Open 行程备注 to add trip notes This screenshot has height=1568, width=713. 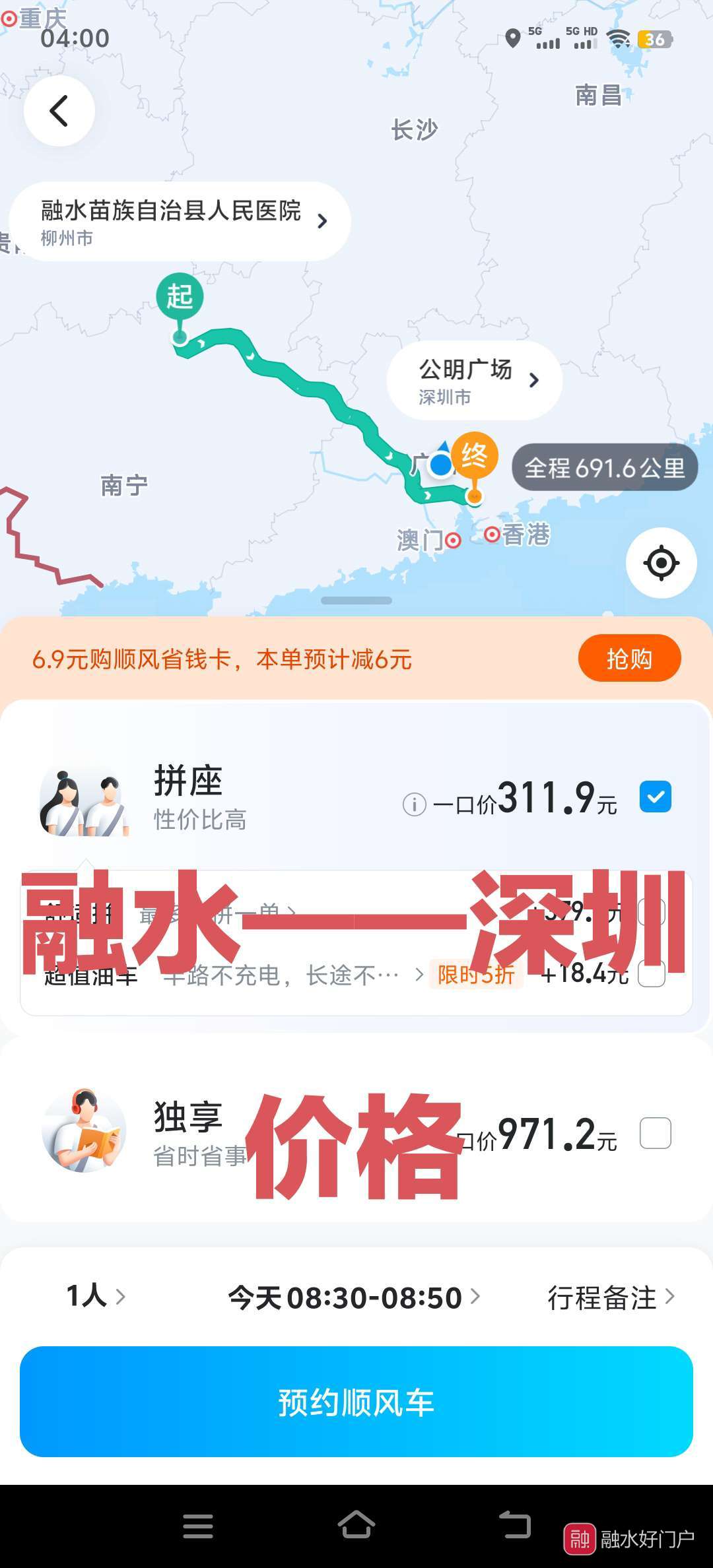pyautogui.click(x=610, y=1297)
